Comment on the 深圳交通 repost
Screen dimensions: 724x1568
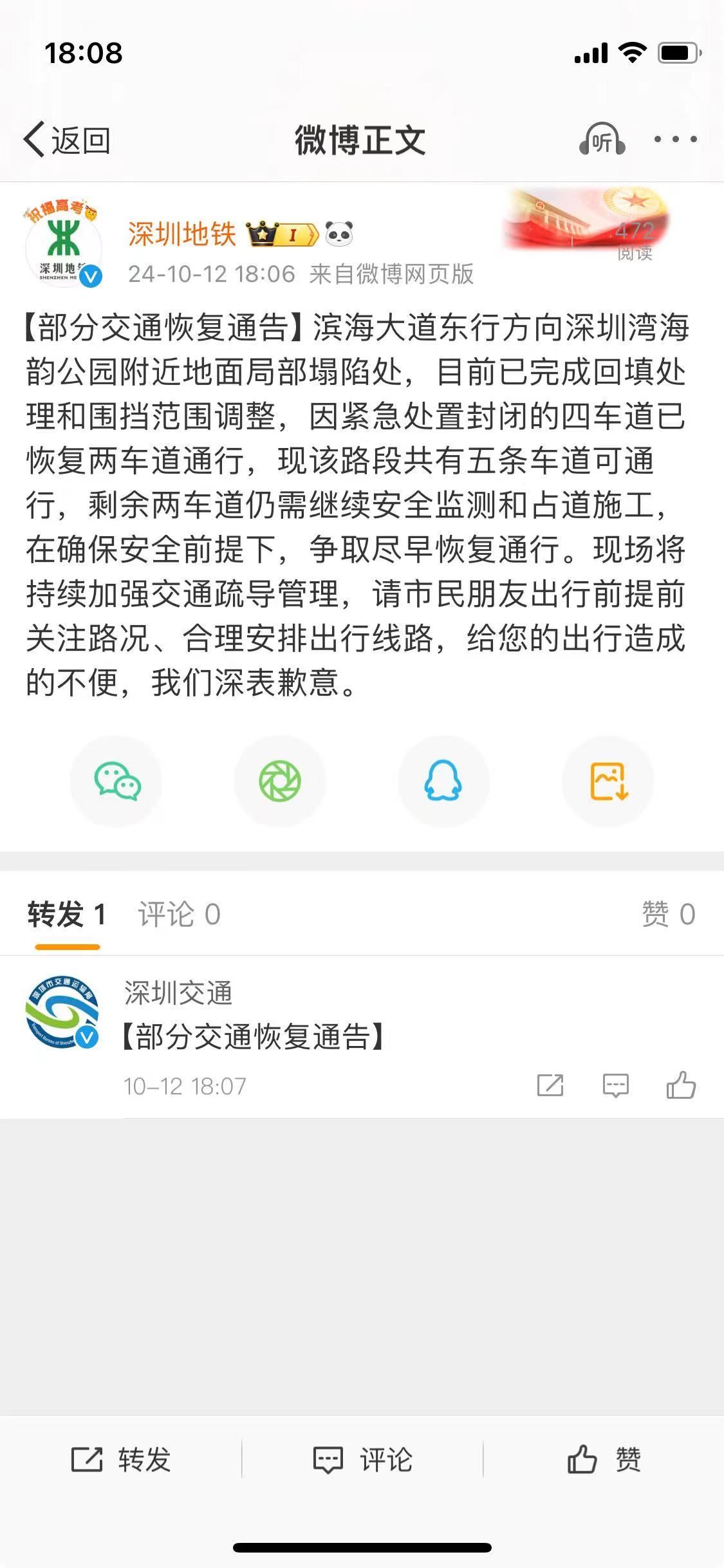click(x=615, y=1085)
